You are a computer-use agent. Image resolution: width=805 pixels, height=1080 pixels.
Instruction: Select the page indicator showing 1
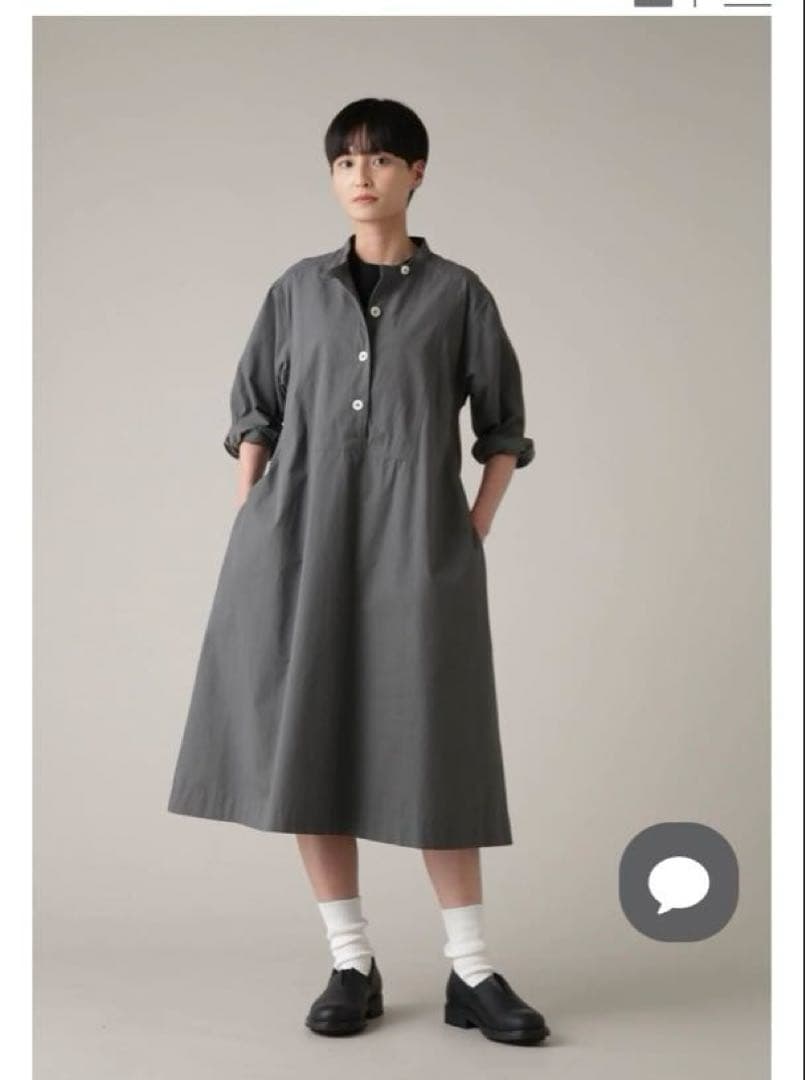[696, 4]
